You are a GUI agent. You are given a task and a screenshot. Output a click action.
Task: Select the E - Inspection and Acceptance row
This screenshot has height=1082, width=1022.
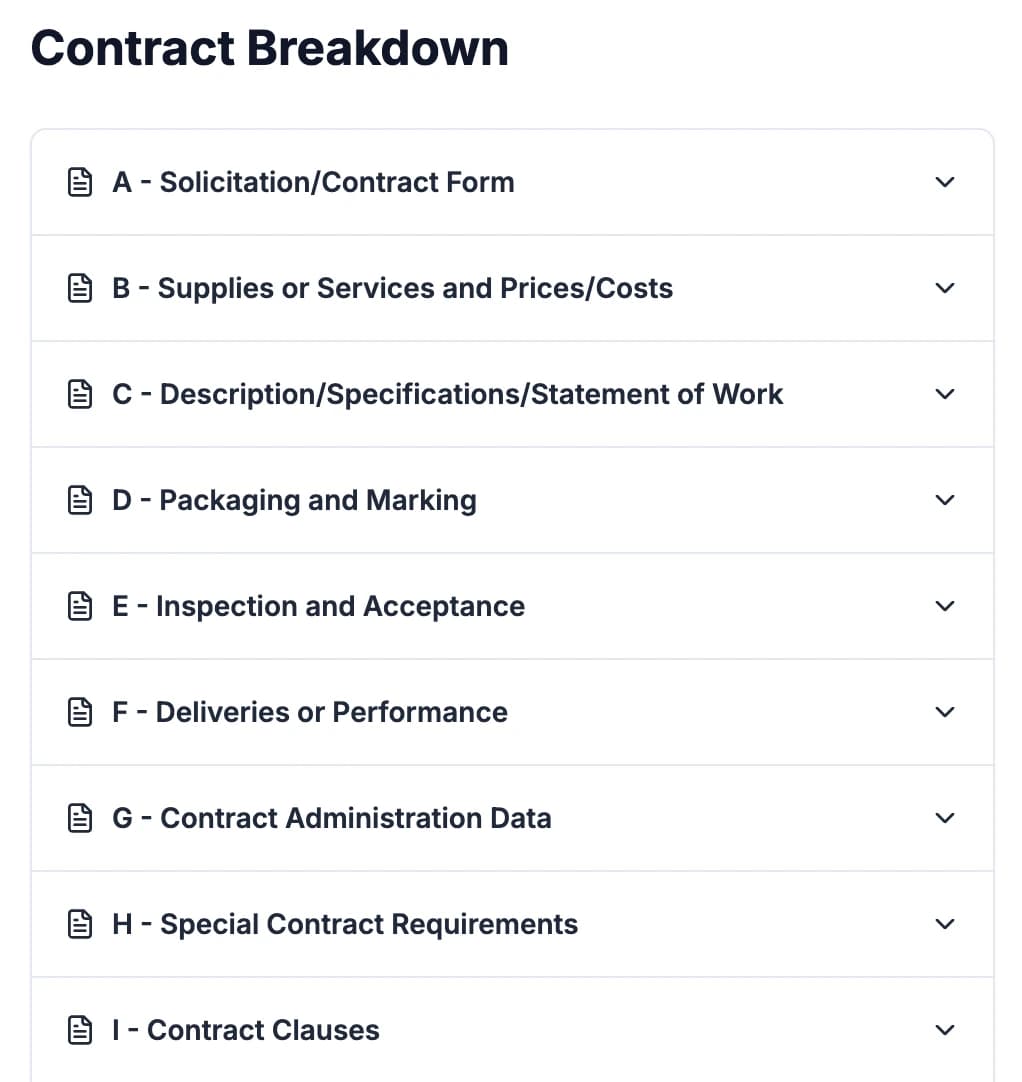(x=512, y=606)
